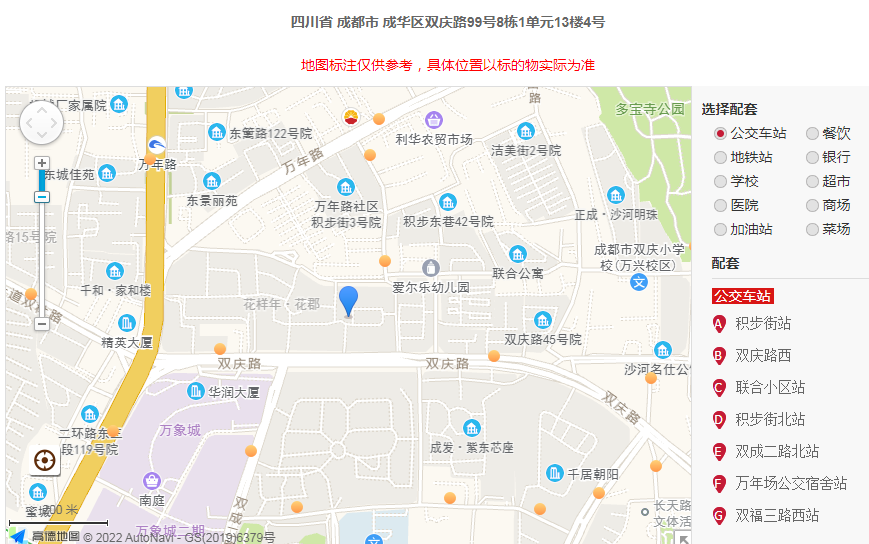Screen dimensions: 869x544
Task: Tap the blue location pin on map
Action: click(x=348, y=299)
